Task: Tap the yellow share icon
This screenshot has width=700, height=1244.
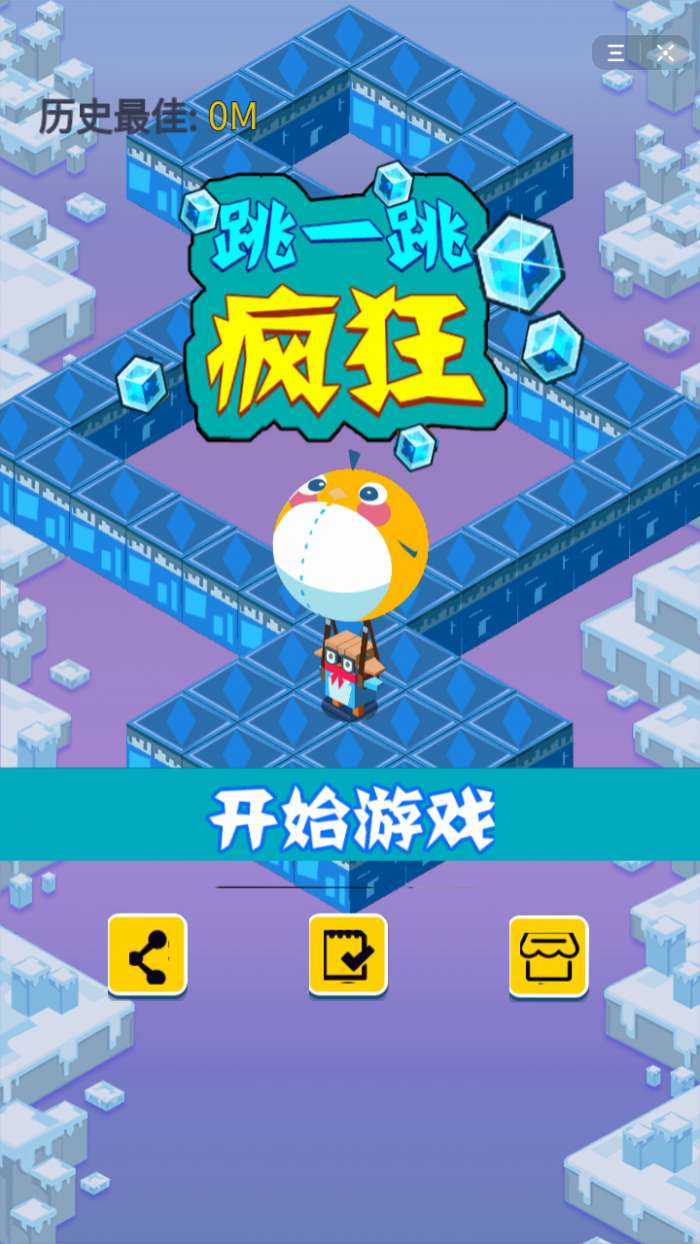Action: click(147, 955)
